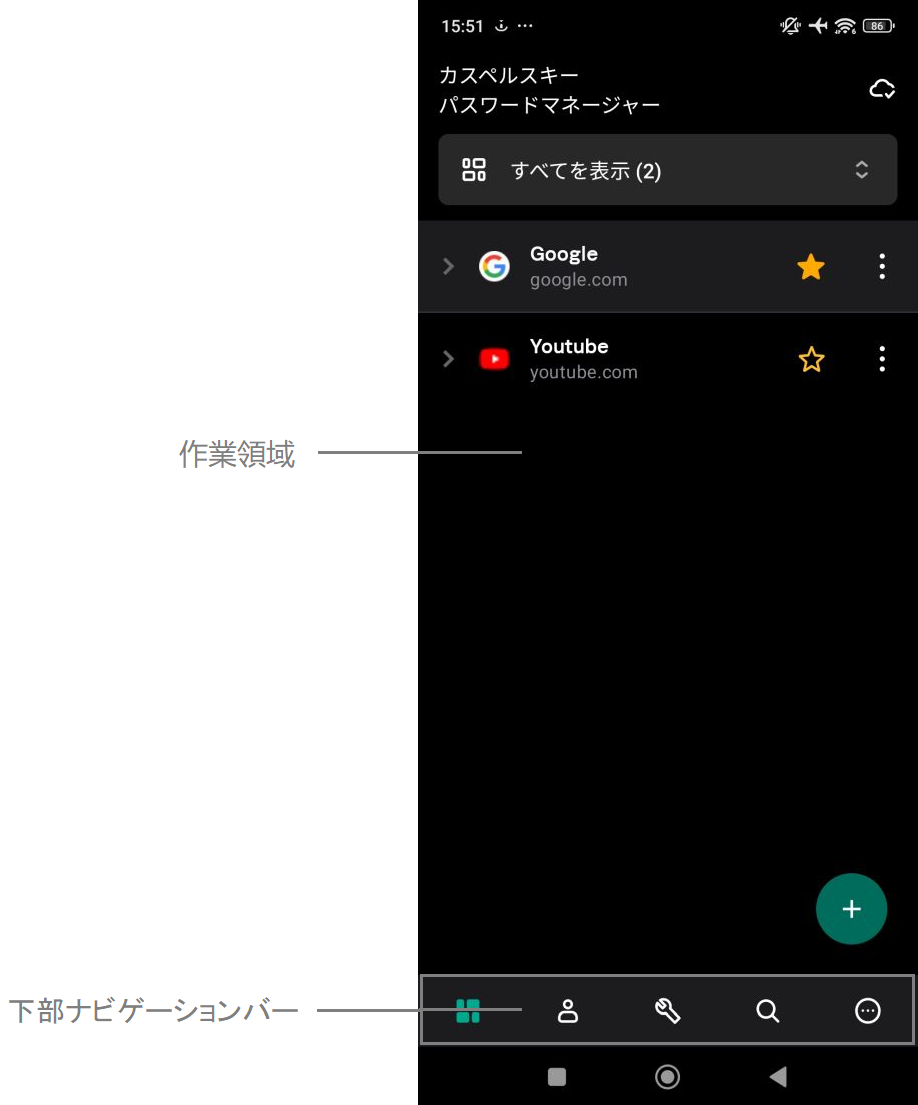Open the overflow menu for Youtube
The image size is (918, 1105).
pos(881,358)
